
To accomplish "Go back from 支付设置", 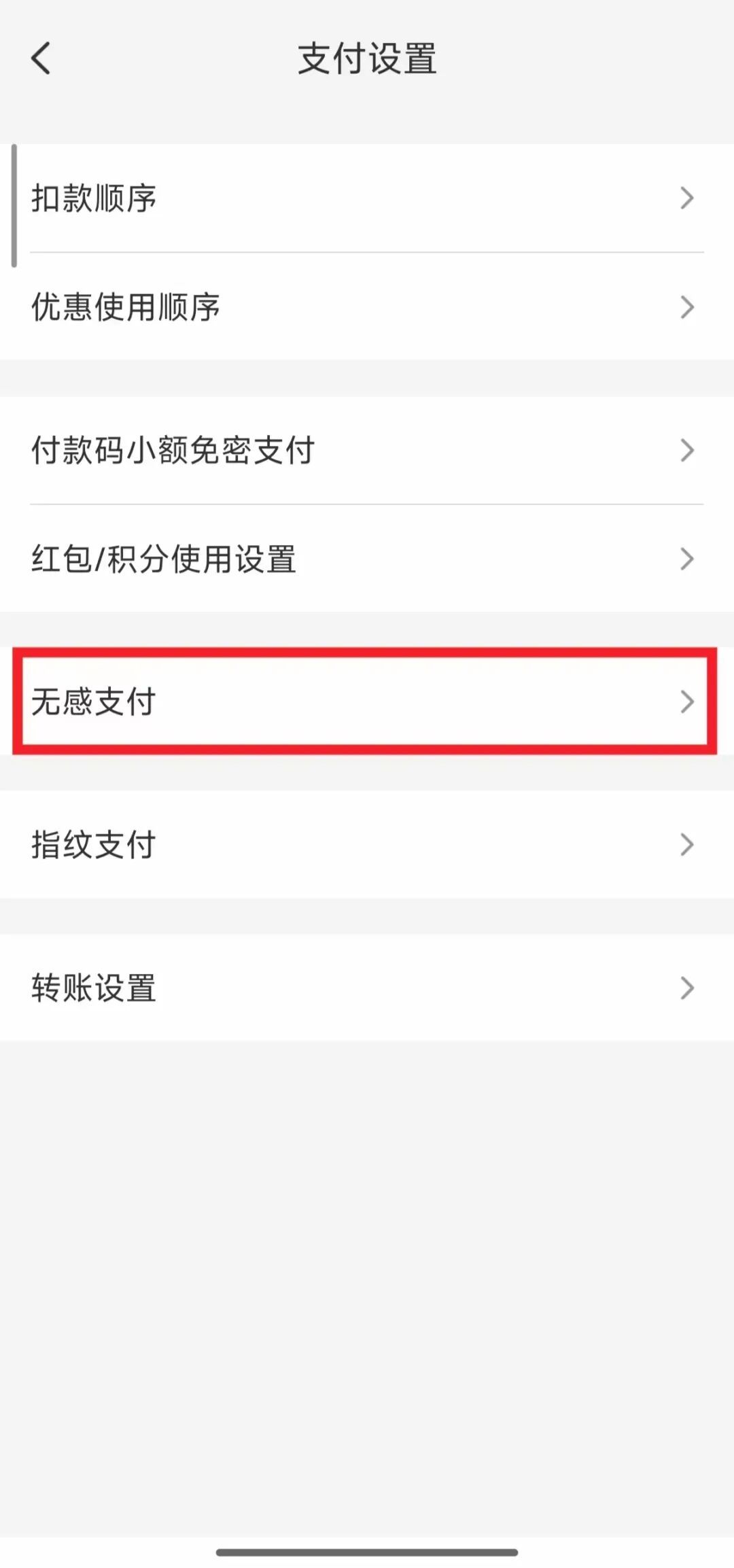I will [41, 58].
